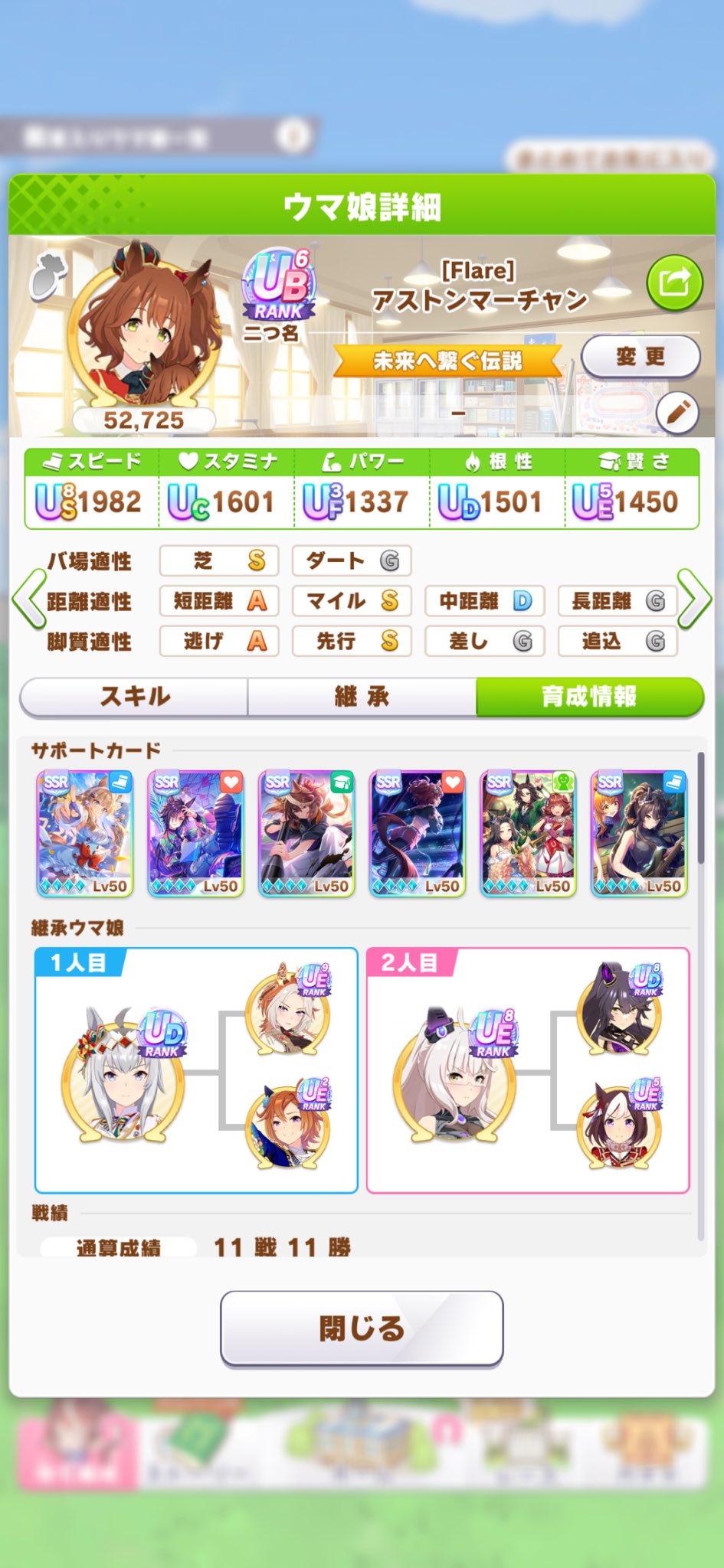Tap the carrot icon beside the portrait
This screenshot has height=1568, width=724.
[x=48, y=276]
